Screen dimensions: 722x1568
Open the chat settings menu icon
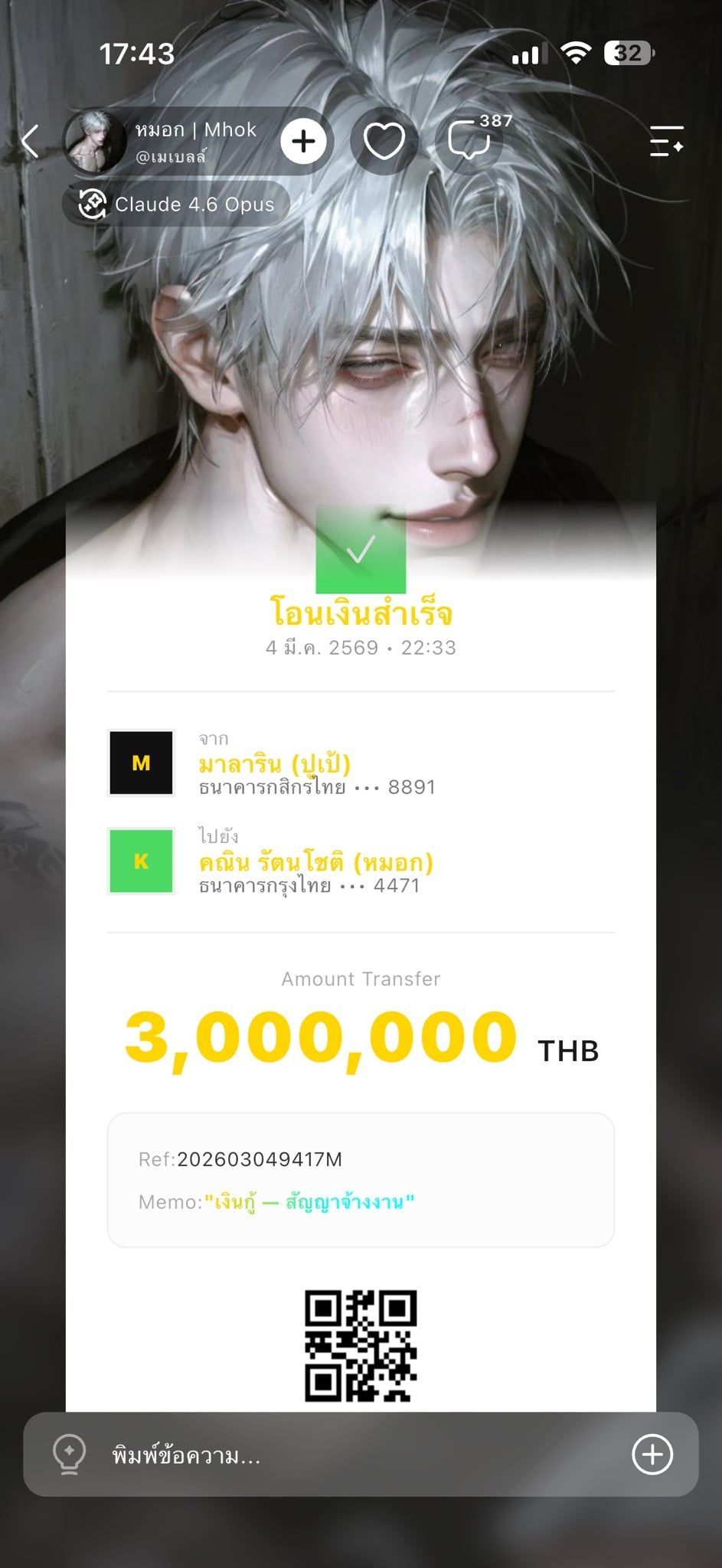[x=666, y=142]
